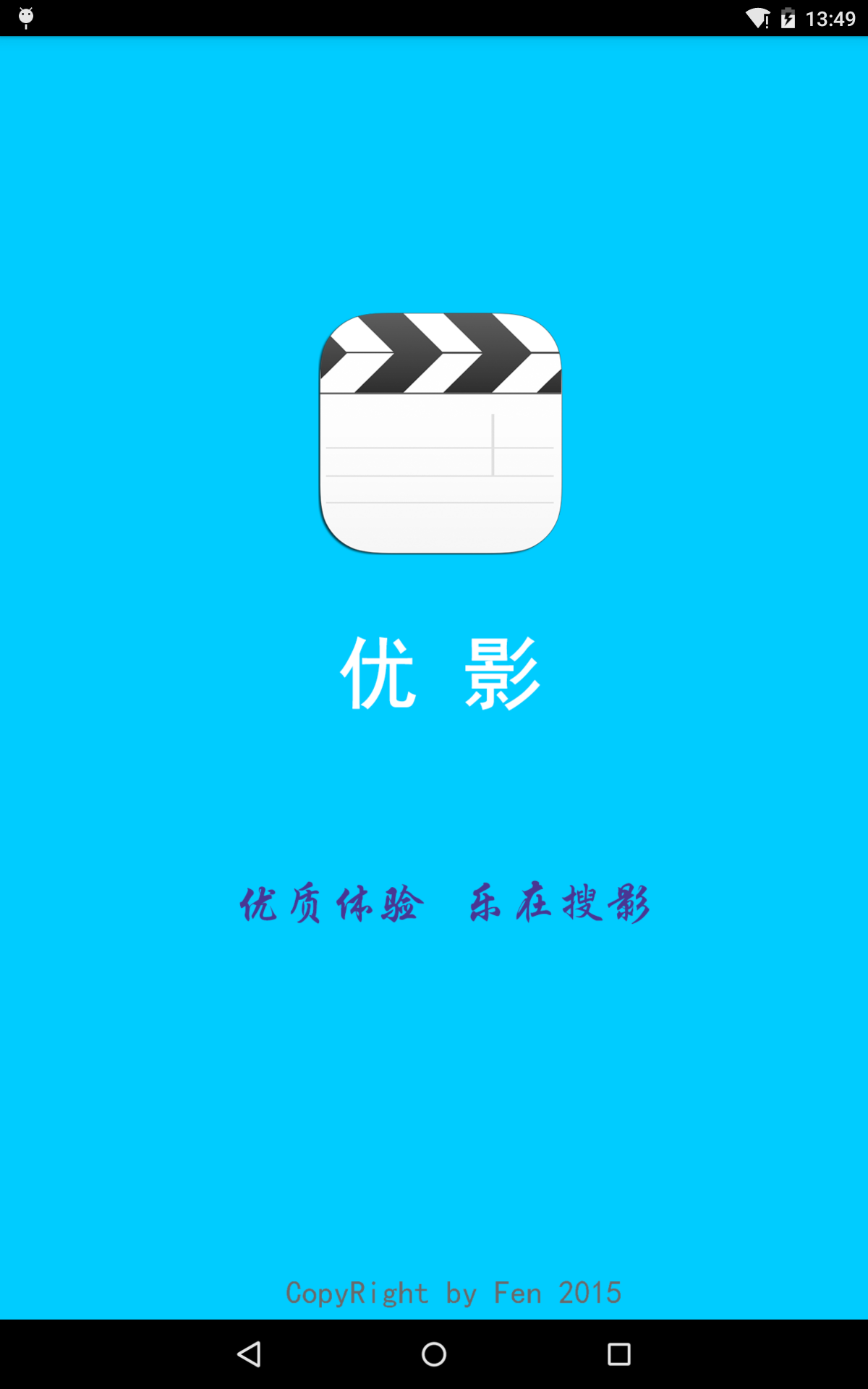Tap the battery charging icon
Viewport: 868px width, 1389px height.
[x=788, y=19]
